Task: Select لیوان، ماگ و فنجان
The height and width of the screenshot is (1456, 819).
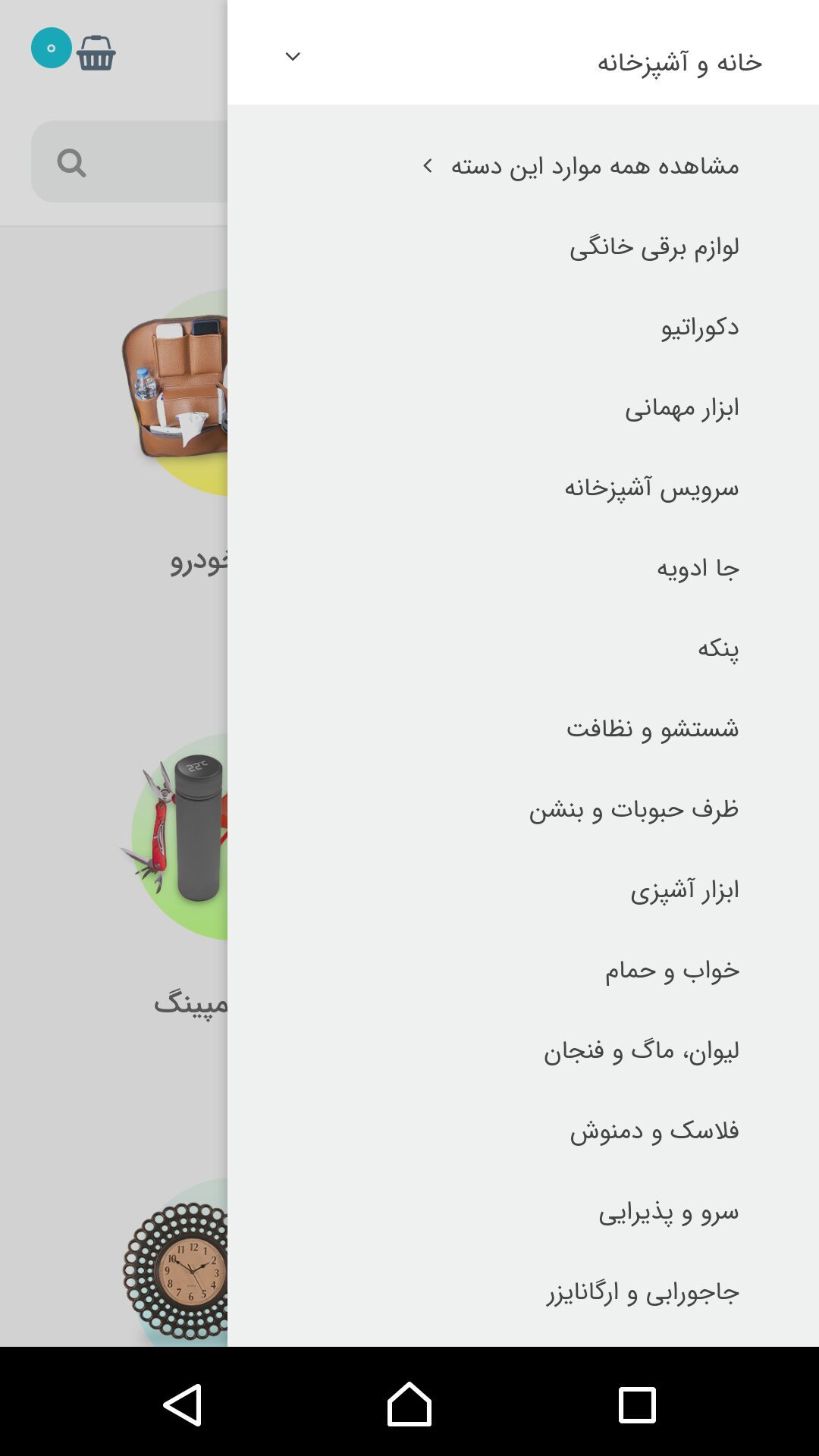Action: (x=641, y=1051)
